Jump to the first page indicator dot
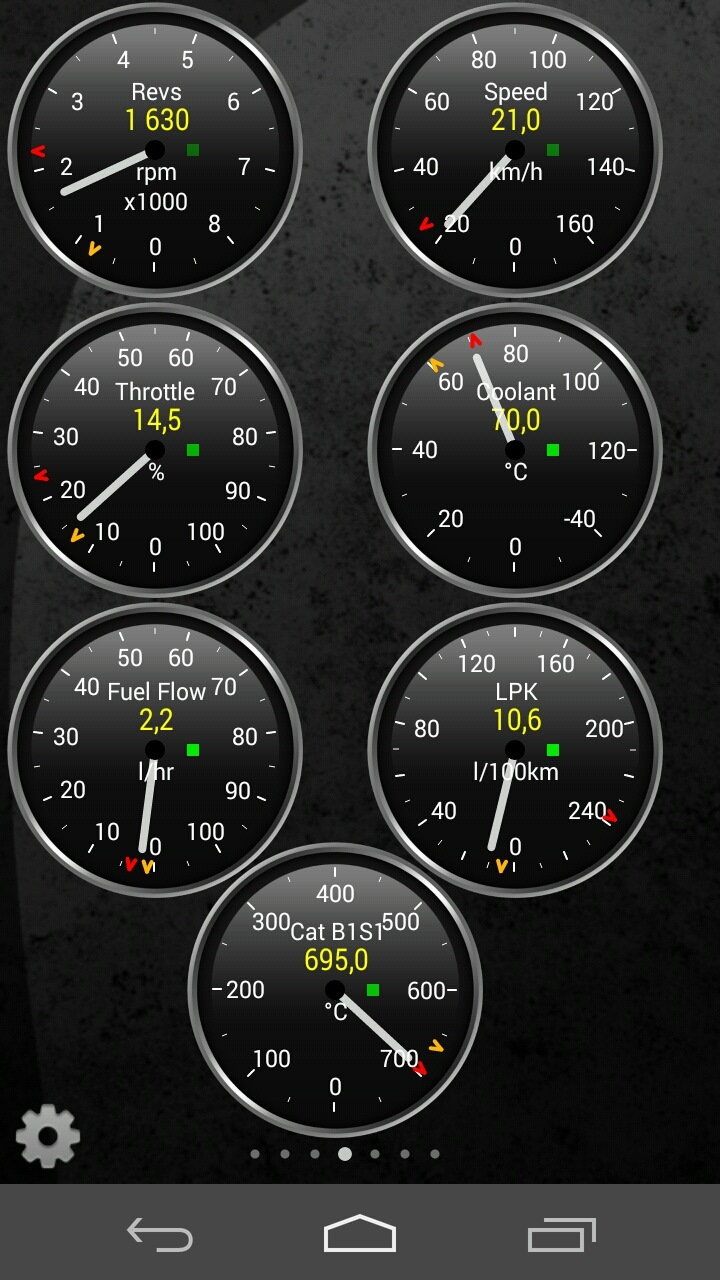 (255, 1154)
